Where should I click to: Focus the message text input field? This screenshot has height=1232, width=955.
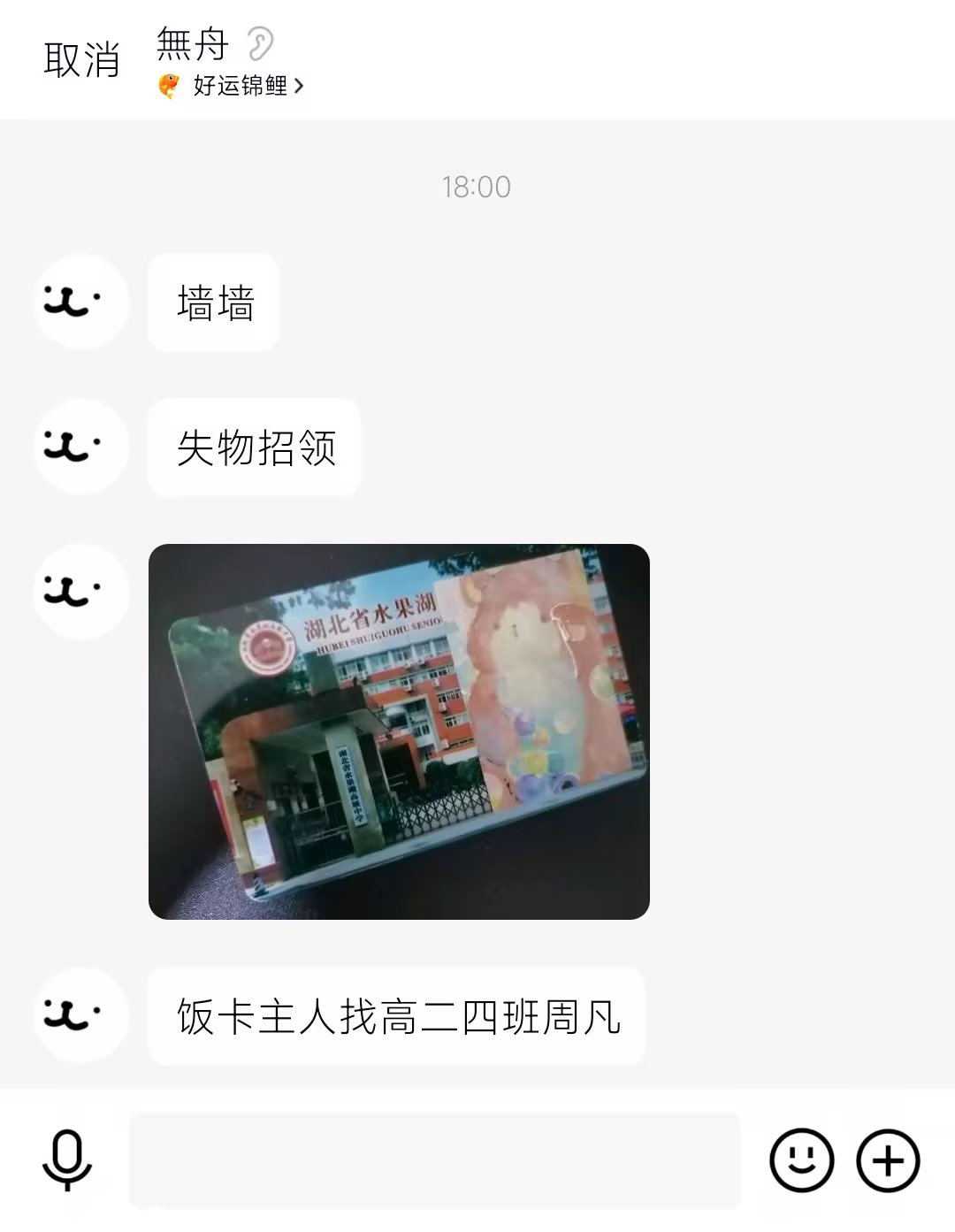click(x=434, y=1159)
